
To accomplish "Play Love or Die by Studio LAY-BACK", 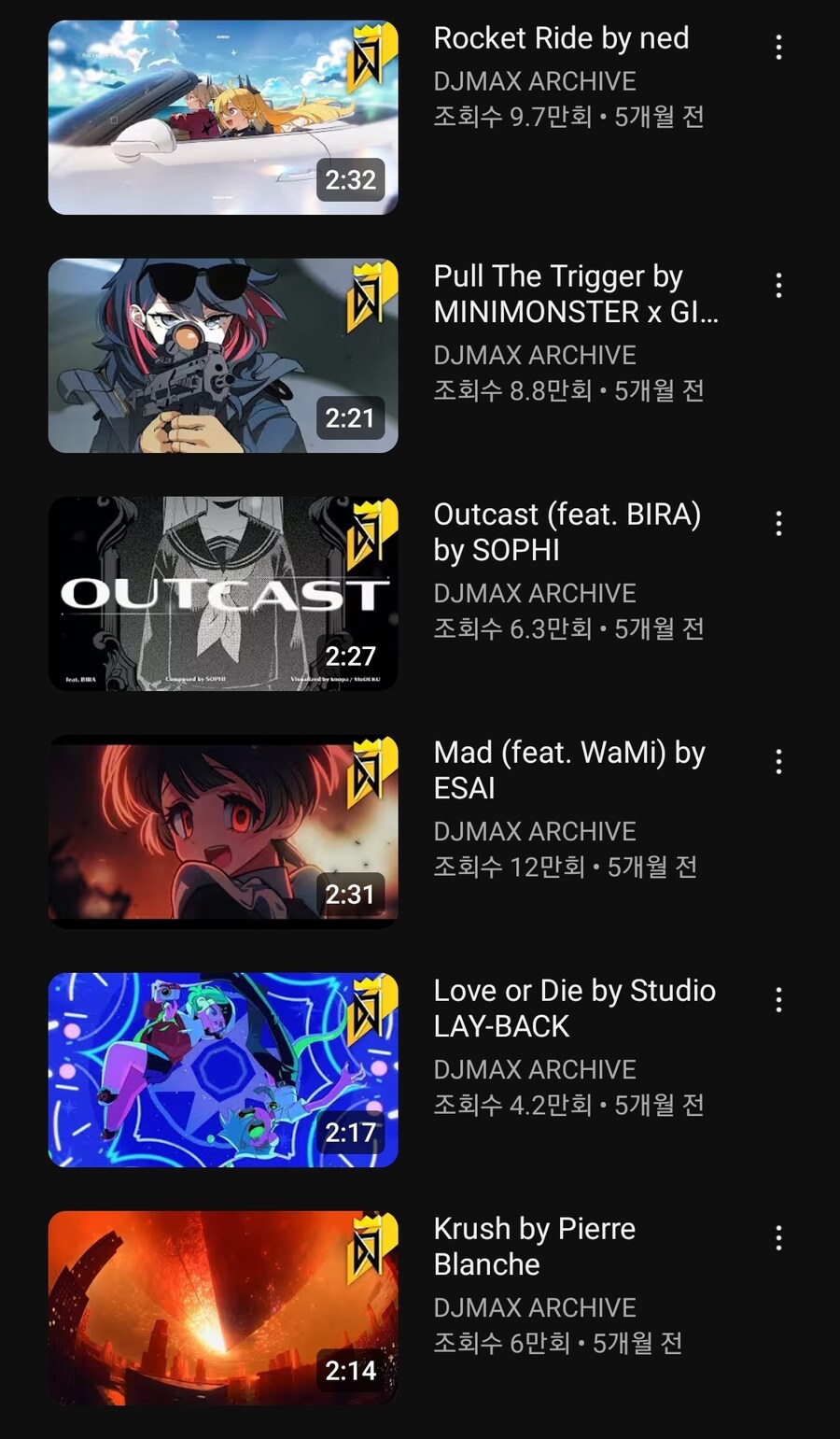I will (223, 1070).
